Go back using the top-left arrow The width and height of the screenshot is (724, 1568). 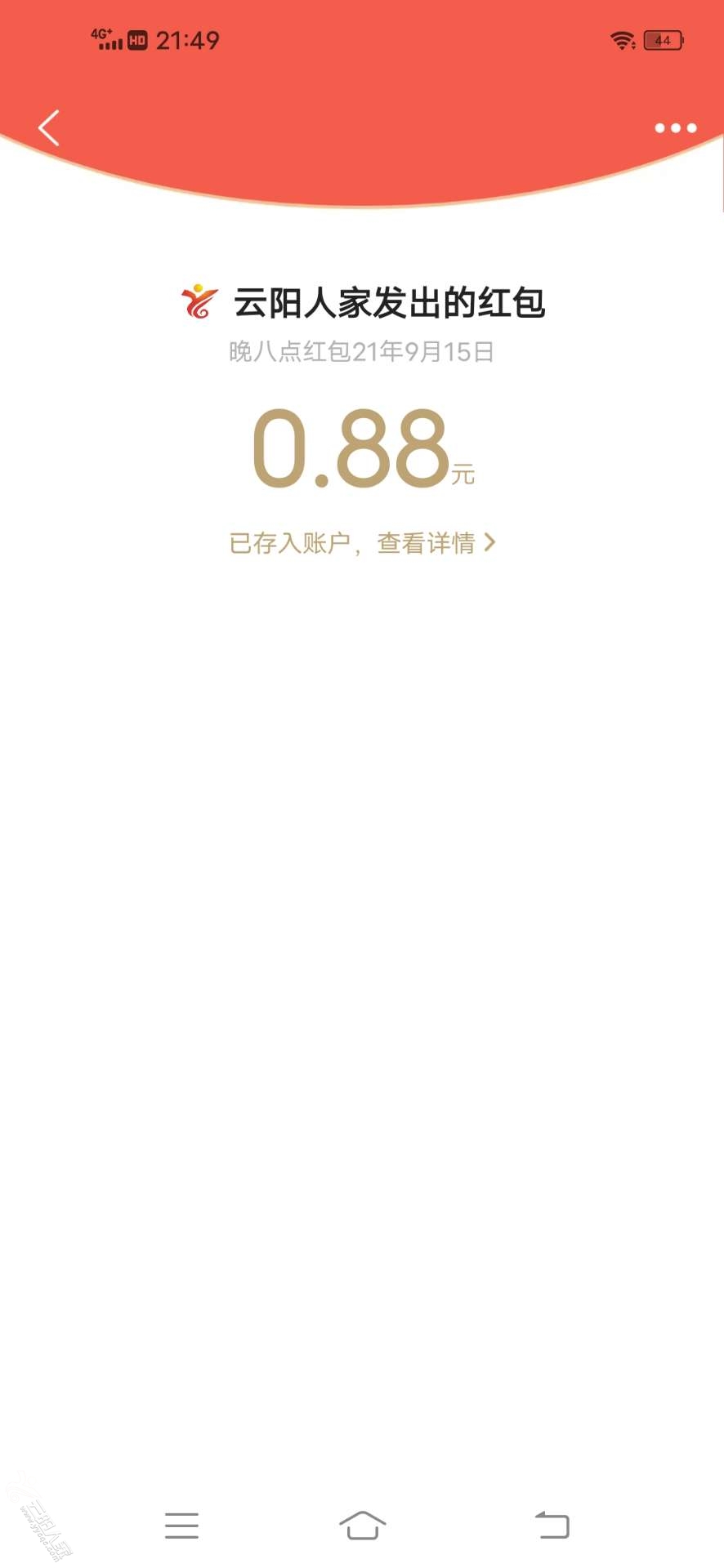[49, 128]
